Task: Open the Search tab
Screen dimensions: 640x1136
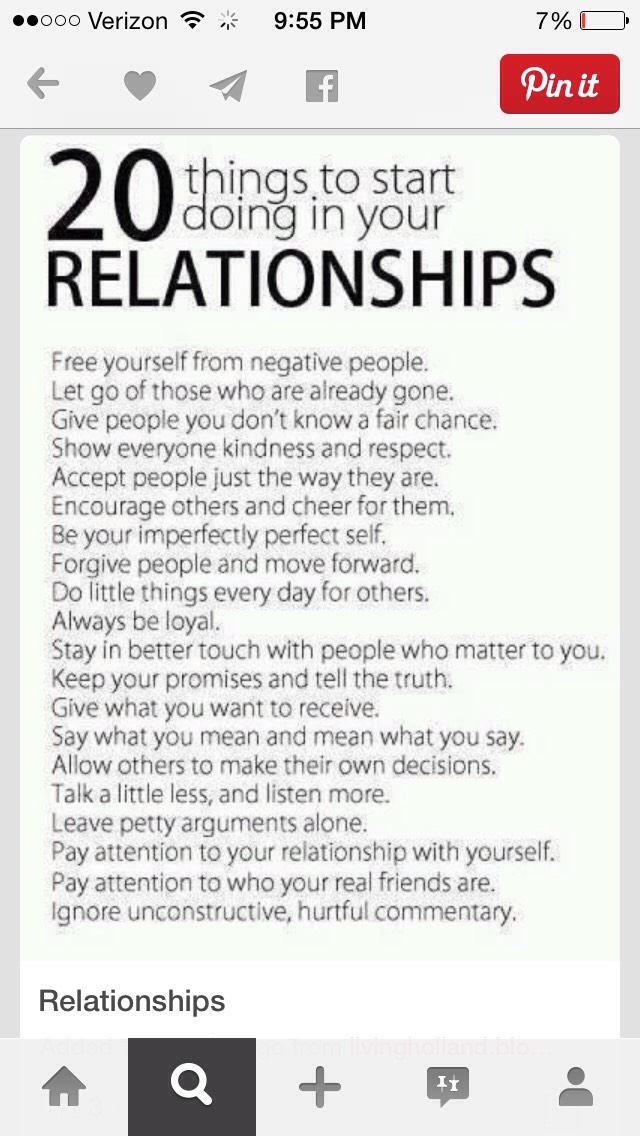Action: click(x=192, y=1087)
